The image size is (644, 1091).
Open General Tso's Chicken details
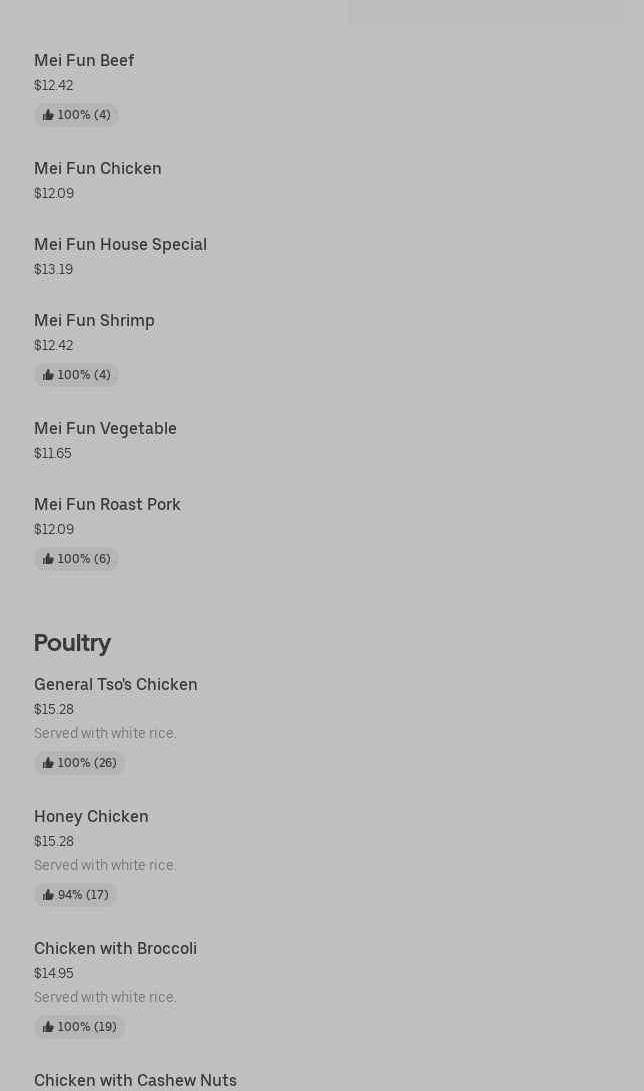116,685
